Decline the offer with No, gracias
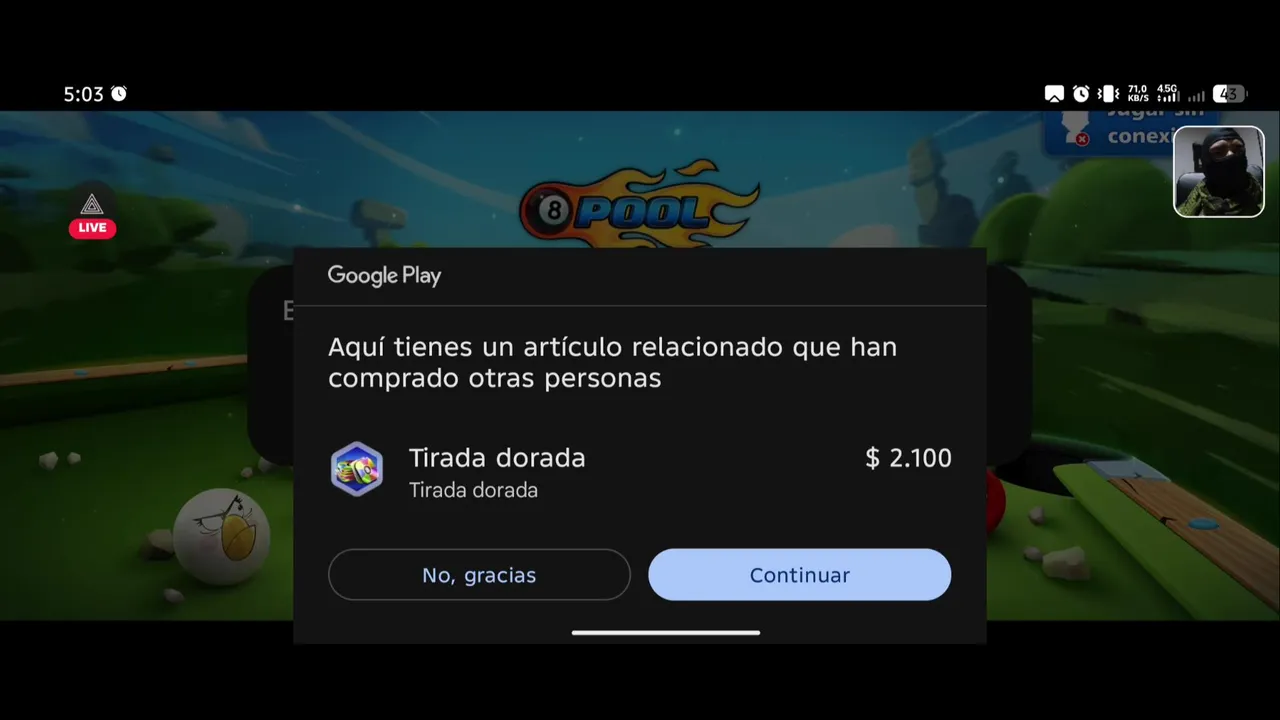 479,575
